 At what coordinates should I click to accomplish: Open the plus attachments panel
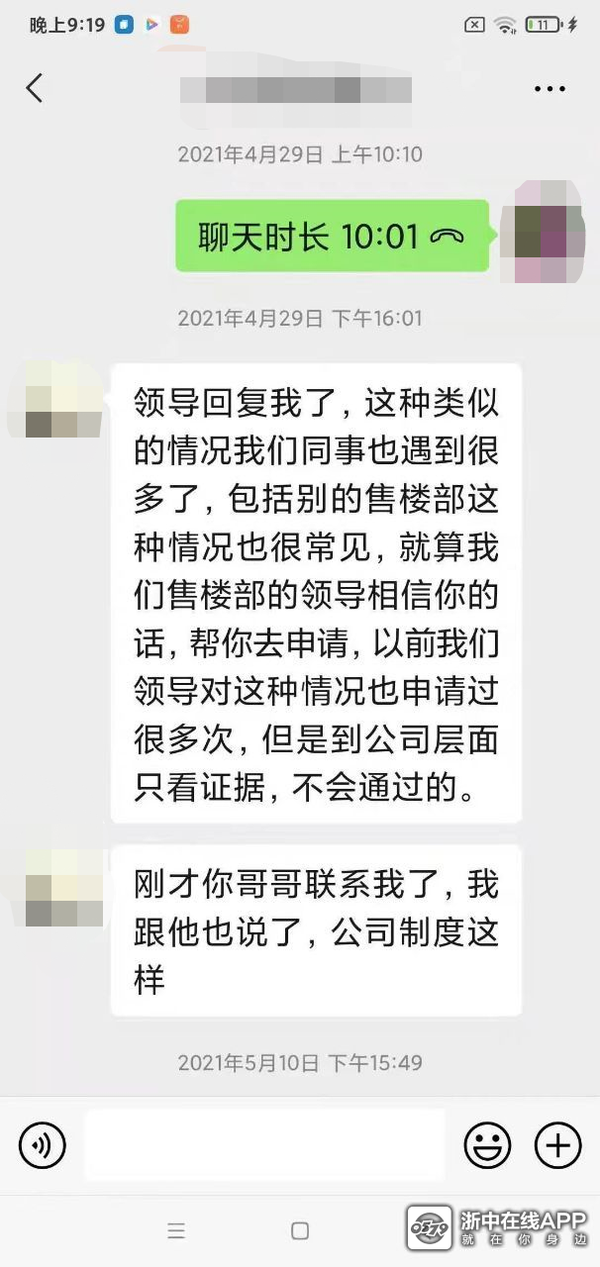pos(557,1145)
